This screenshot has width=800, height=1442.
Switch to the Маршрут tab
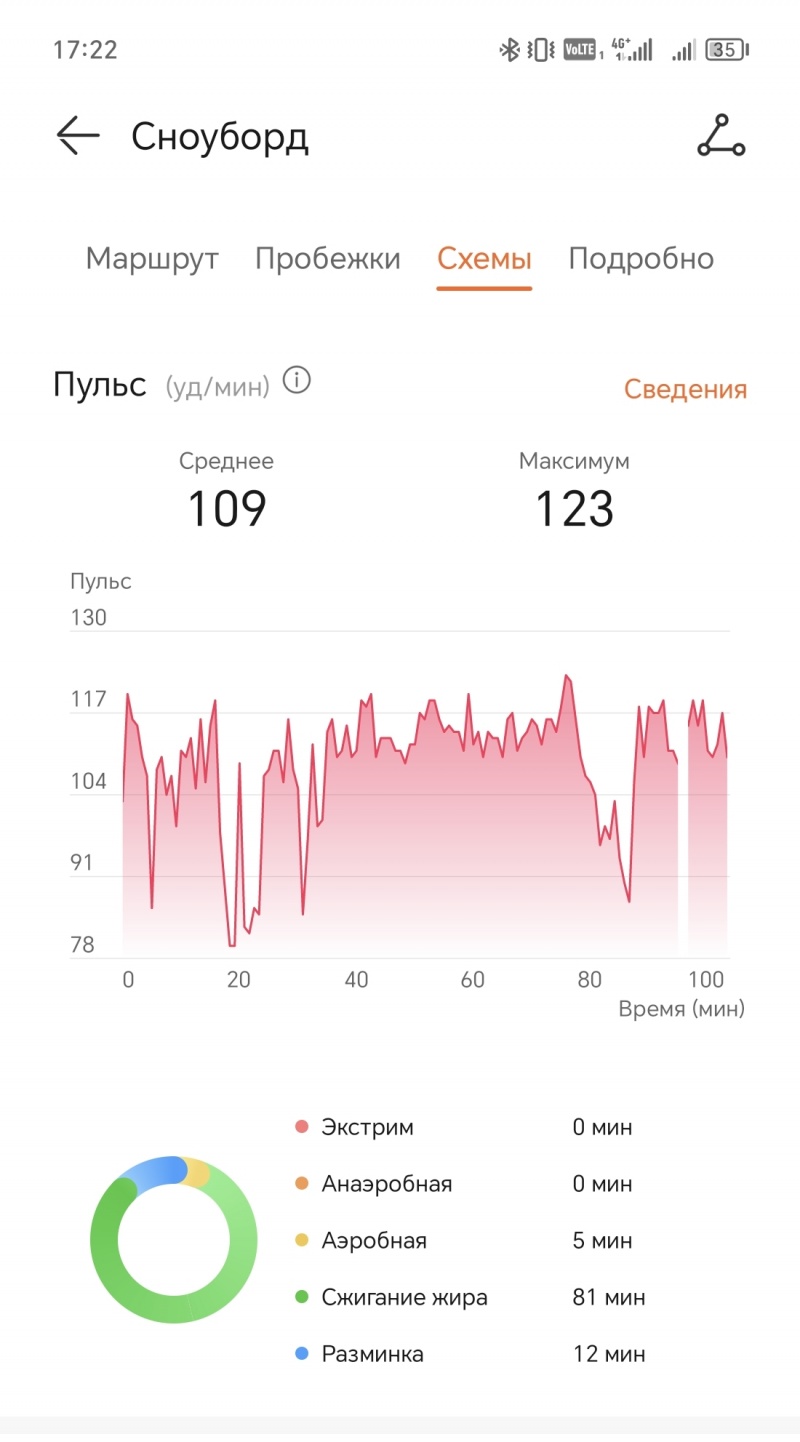tap(152, 259)
